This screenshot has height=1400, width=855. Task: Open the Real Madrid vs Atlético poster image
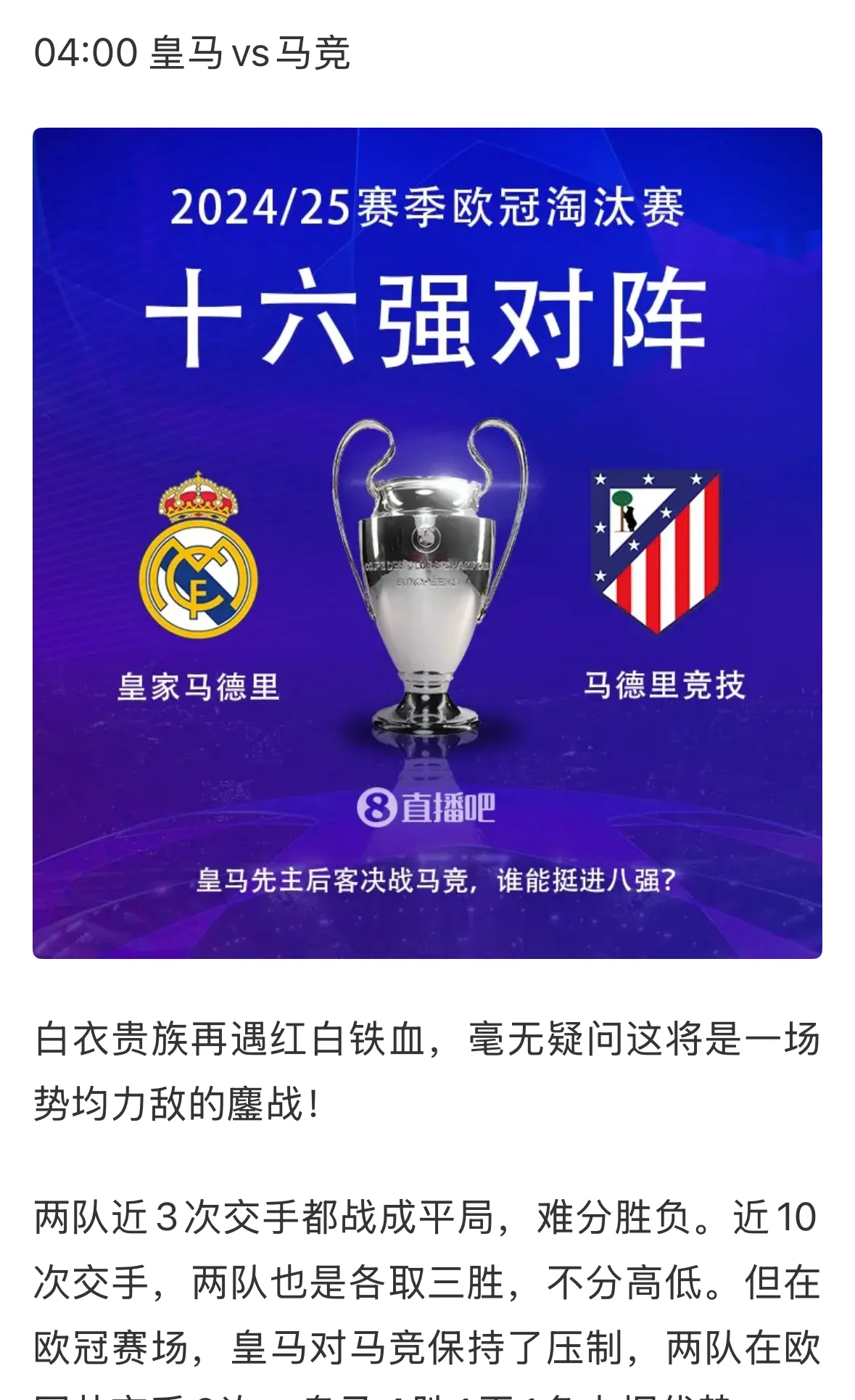pyautogui.click(x=427, y=543)
